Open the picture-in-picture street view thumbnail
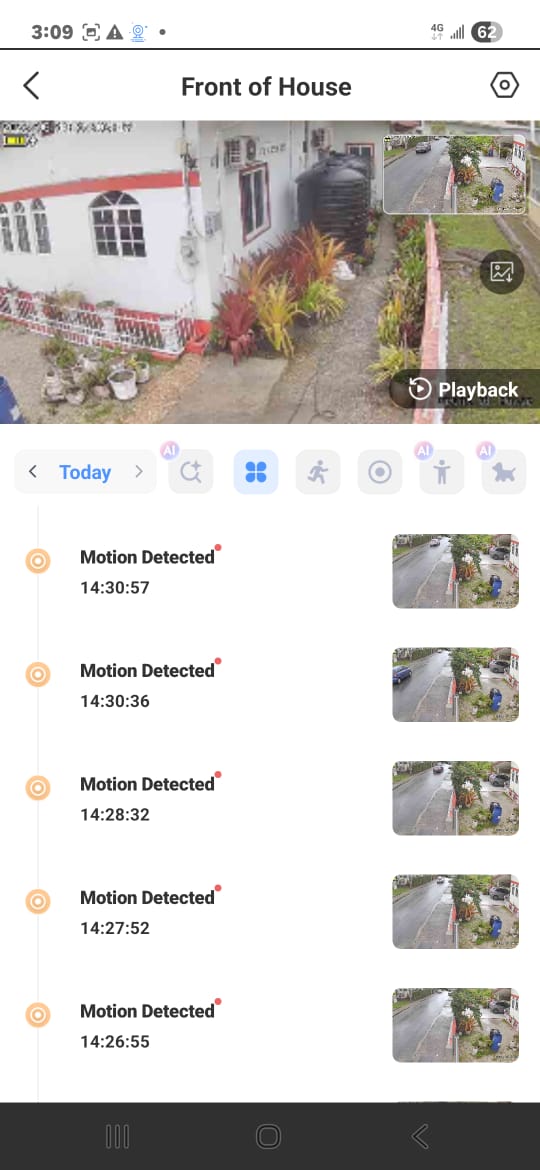The image size is (540, 1170). pos(455,174)
